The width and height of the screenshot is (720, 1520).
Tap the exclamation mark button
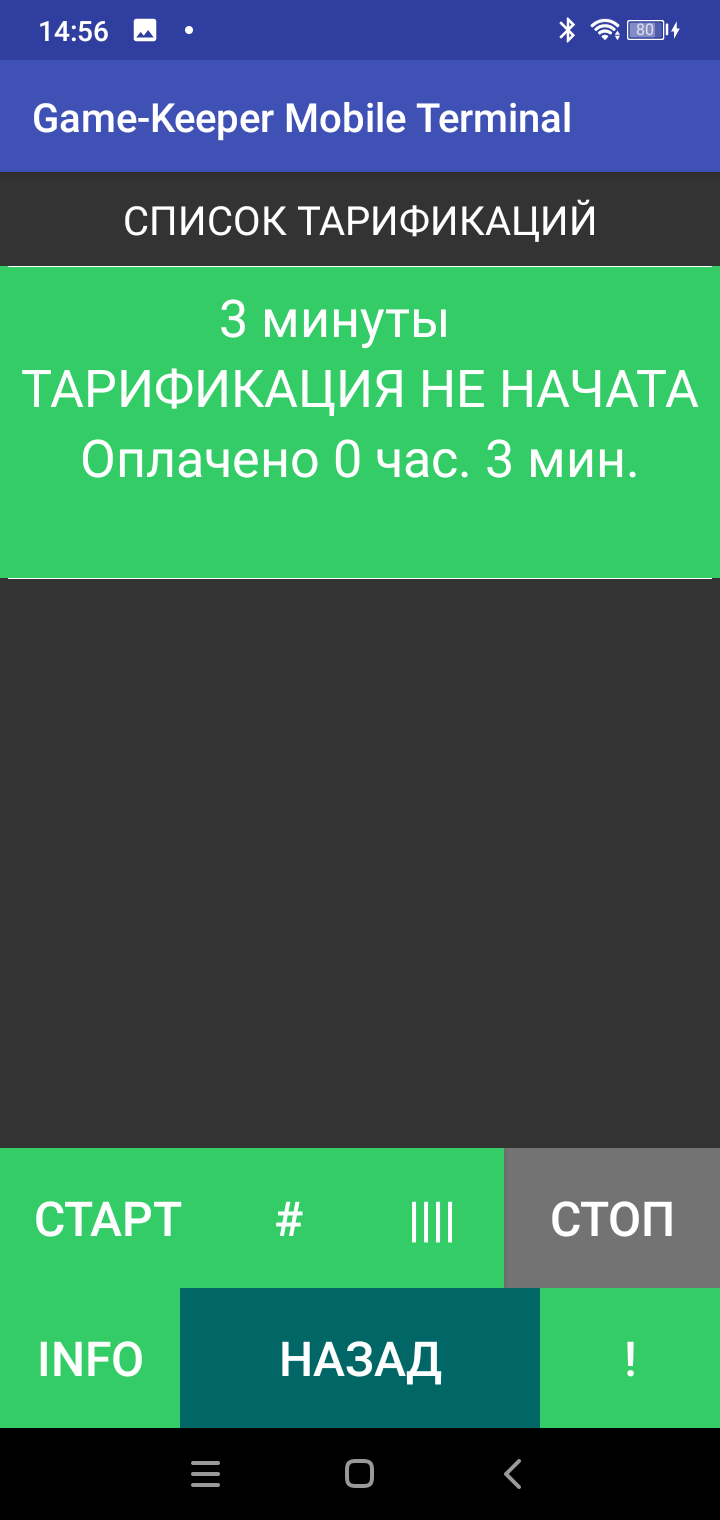click(x=630, y=1358)
